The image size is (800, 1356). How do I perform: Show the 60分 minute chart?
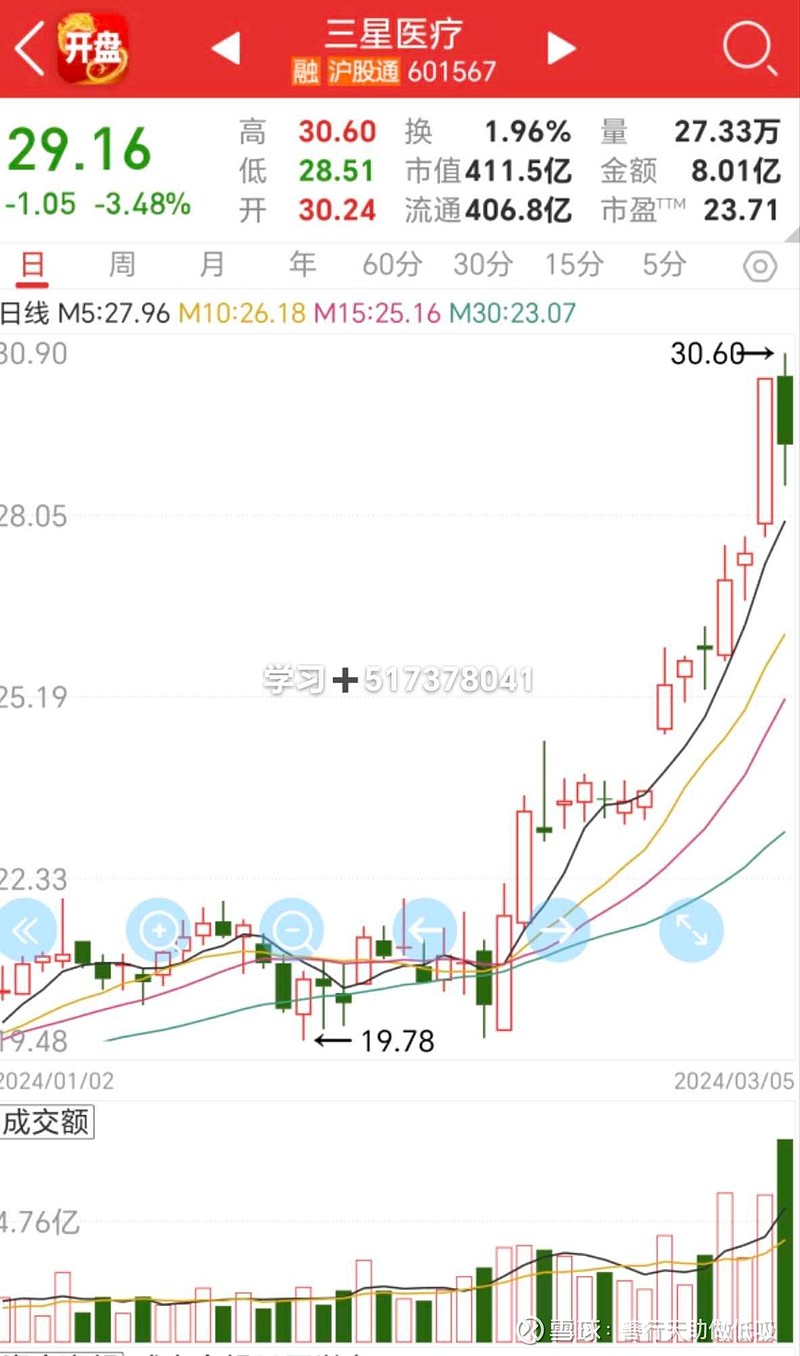pyautogui.click(x=392, y=265)
